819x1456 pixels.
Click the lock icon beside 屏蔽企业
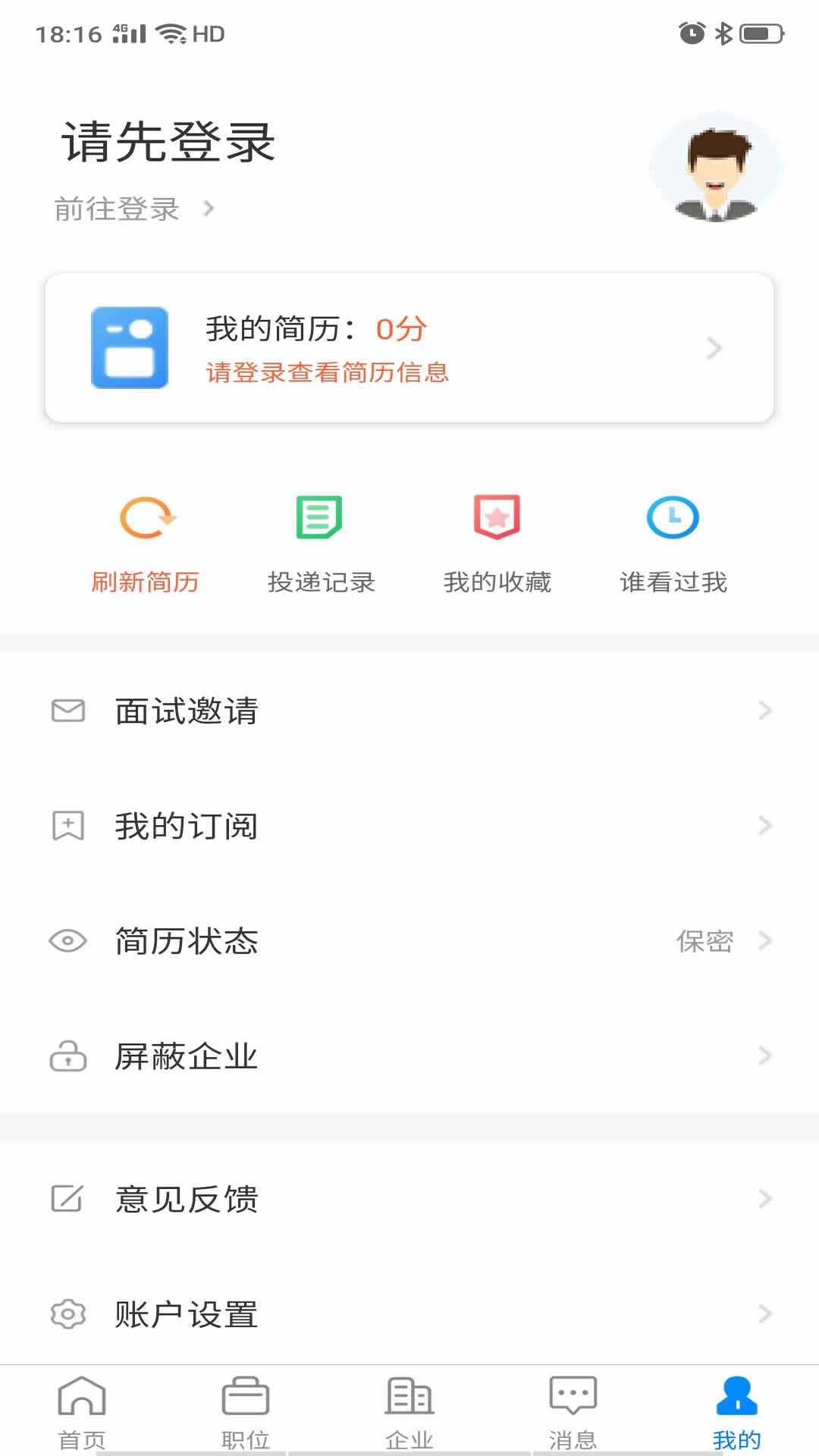click(67, 1055)
